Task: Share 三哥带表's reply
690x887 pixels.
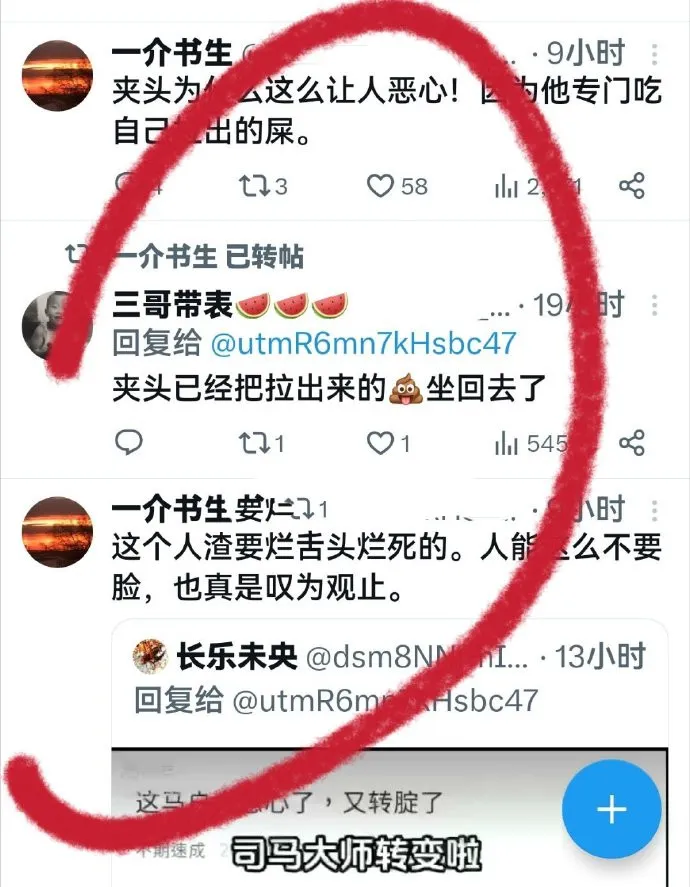Action: tap(632, 442)
